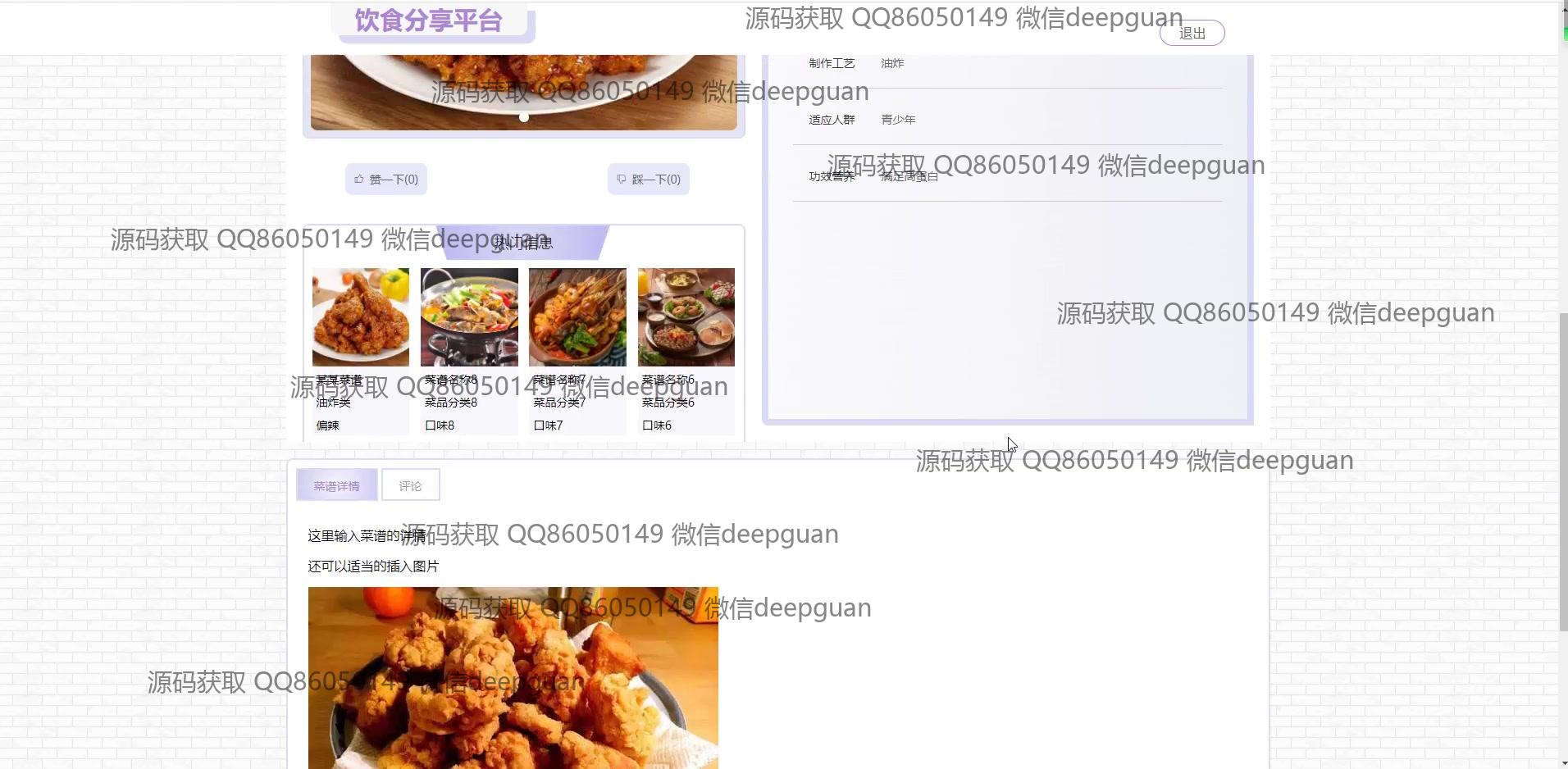Image resolution: width=1568 pixels, height=769 pixels.
Task: Tap the carousel dot under the dish photo
Action: coord(524,117)
